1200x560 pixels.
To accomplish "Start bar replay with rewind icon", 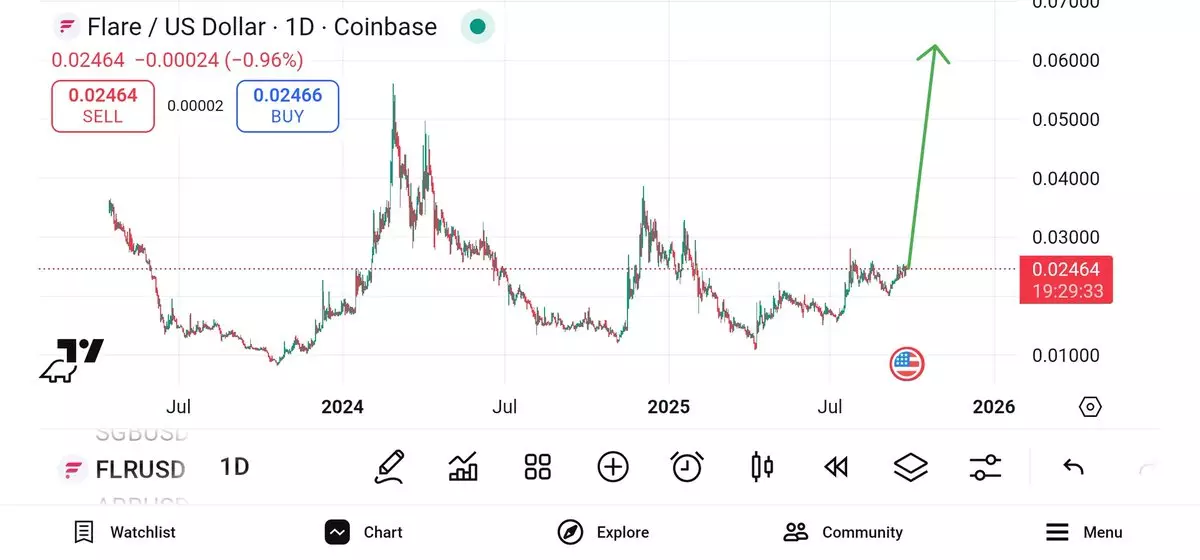I will [836, 467].
